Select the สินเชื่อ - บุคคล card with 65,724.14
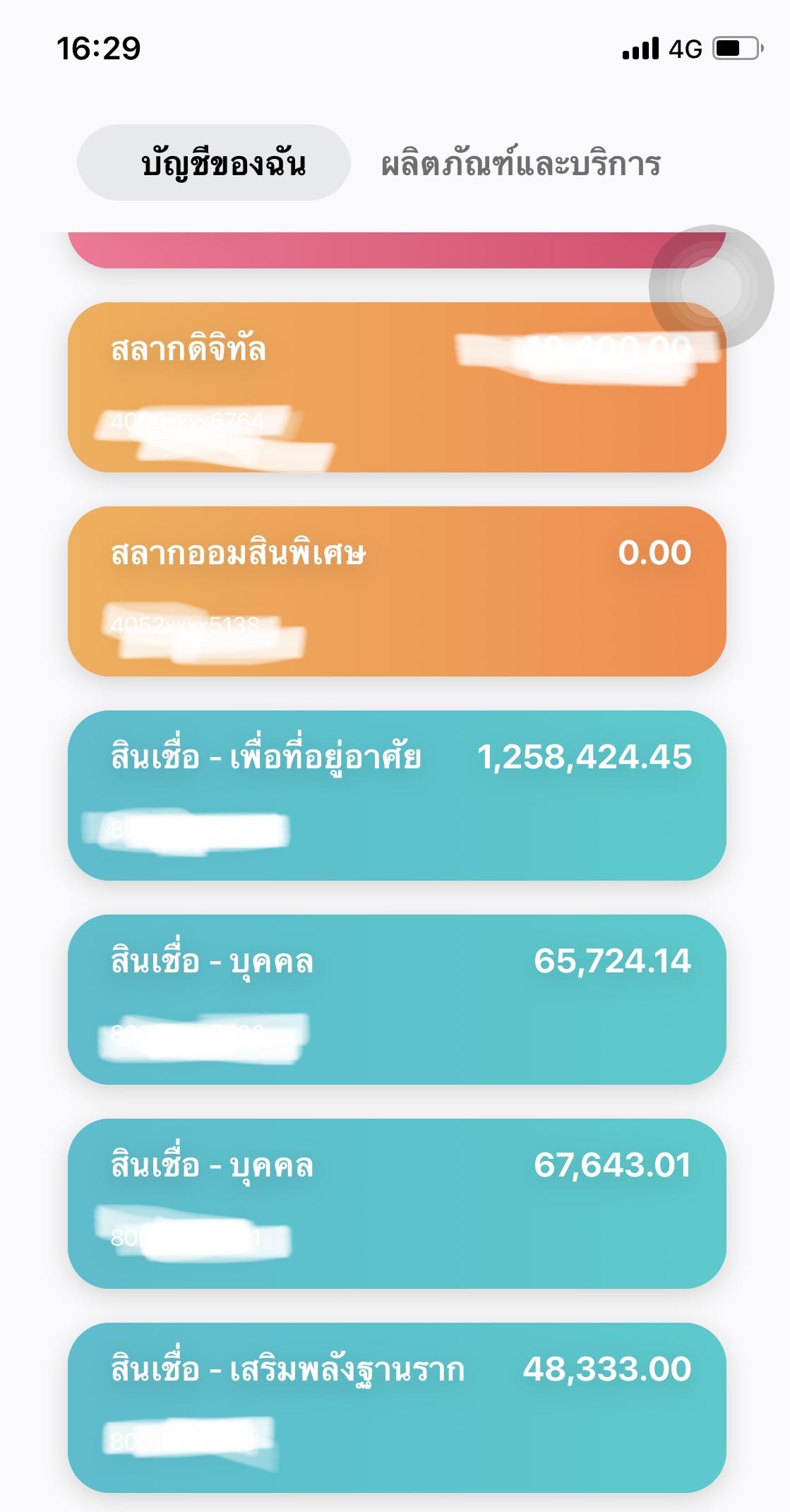Image resolution: width=790 pixels, height=1512 pixels. point(396,999)
